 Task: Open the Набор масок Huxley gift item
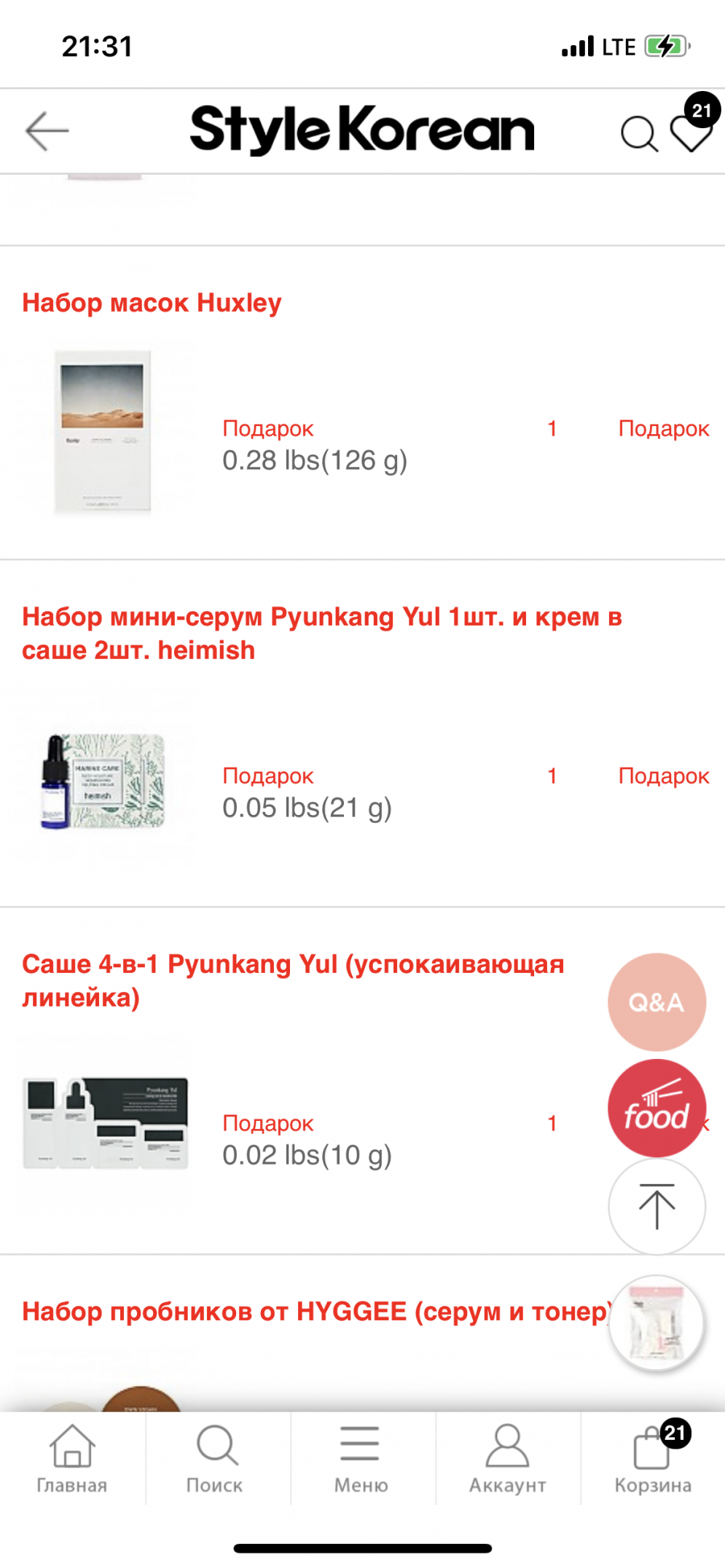coord(152,303)
